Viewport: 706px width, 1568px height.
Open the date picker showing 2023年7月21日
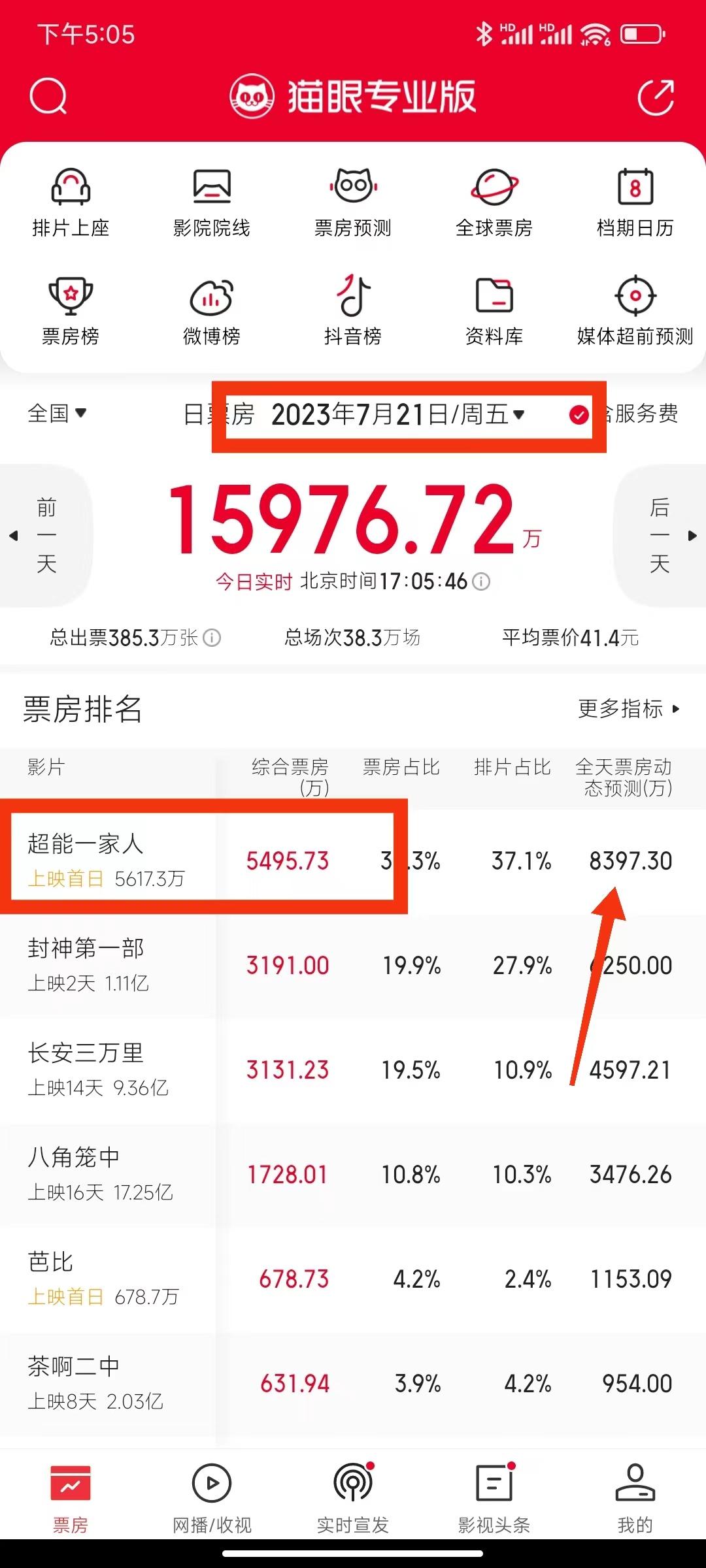point(398,414)
